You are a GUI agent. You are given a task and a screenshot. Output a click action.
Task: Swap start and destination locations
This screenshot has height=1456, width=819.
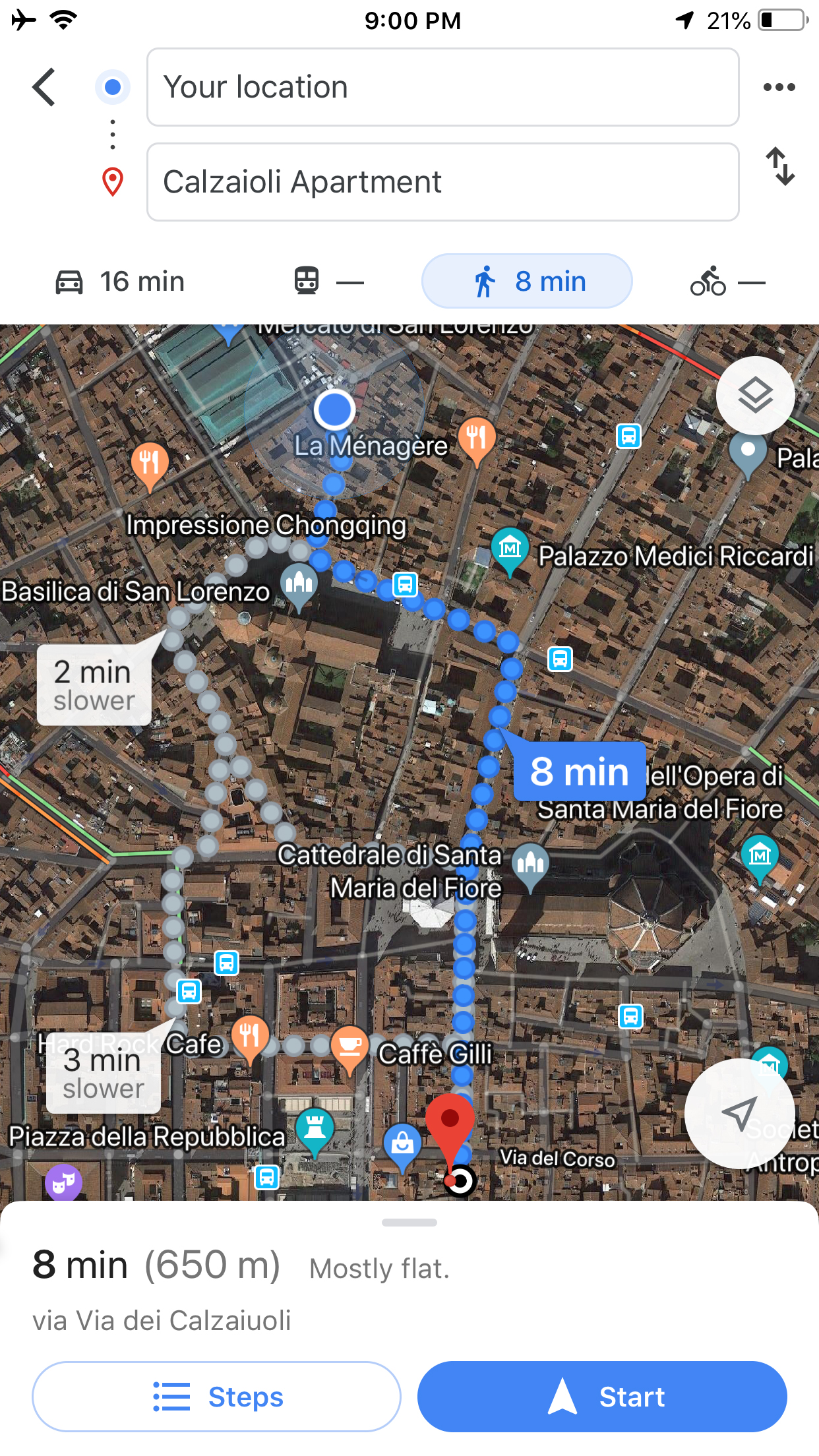coord(780,166)
